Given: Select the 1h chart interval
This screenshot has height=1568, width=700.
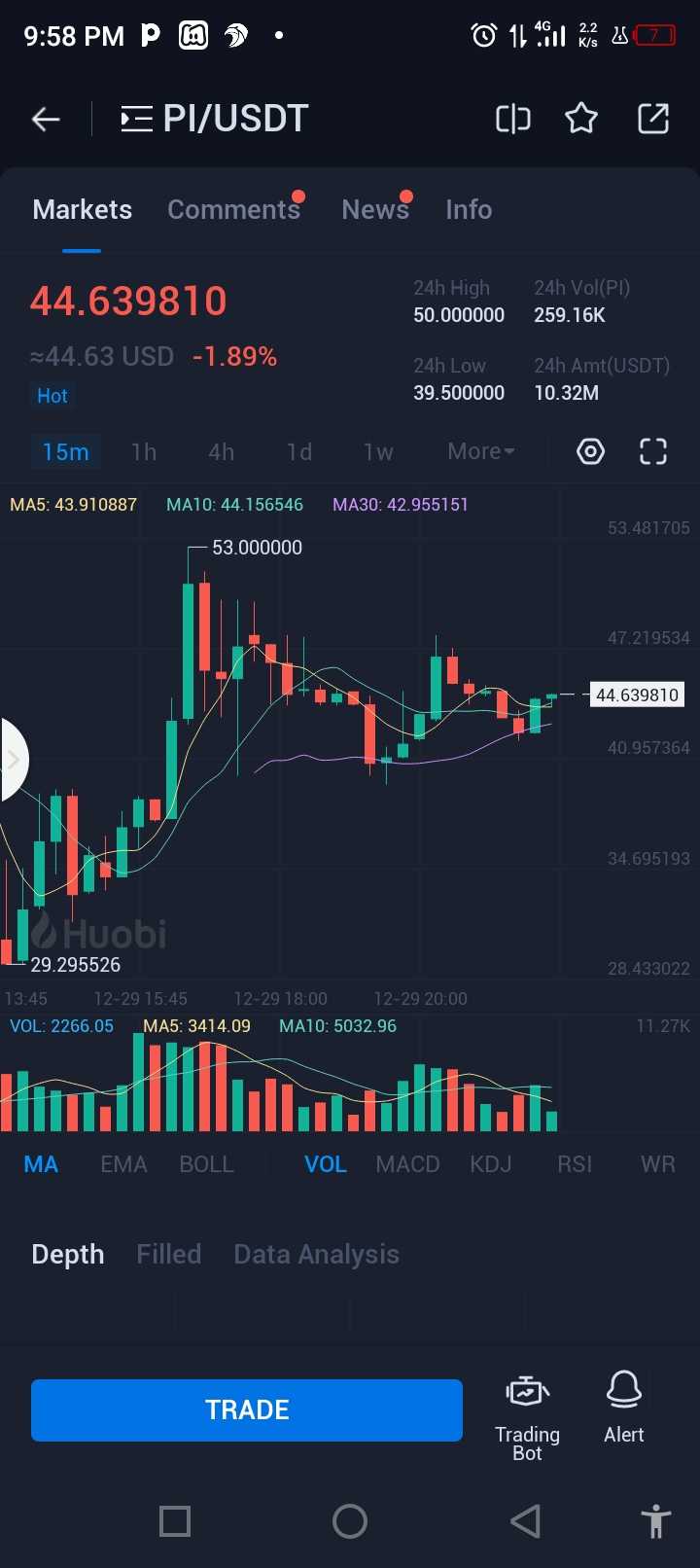Looking at the screenshot, I should click(x=144, y=452).
